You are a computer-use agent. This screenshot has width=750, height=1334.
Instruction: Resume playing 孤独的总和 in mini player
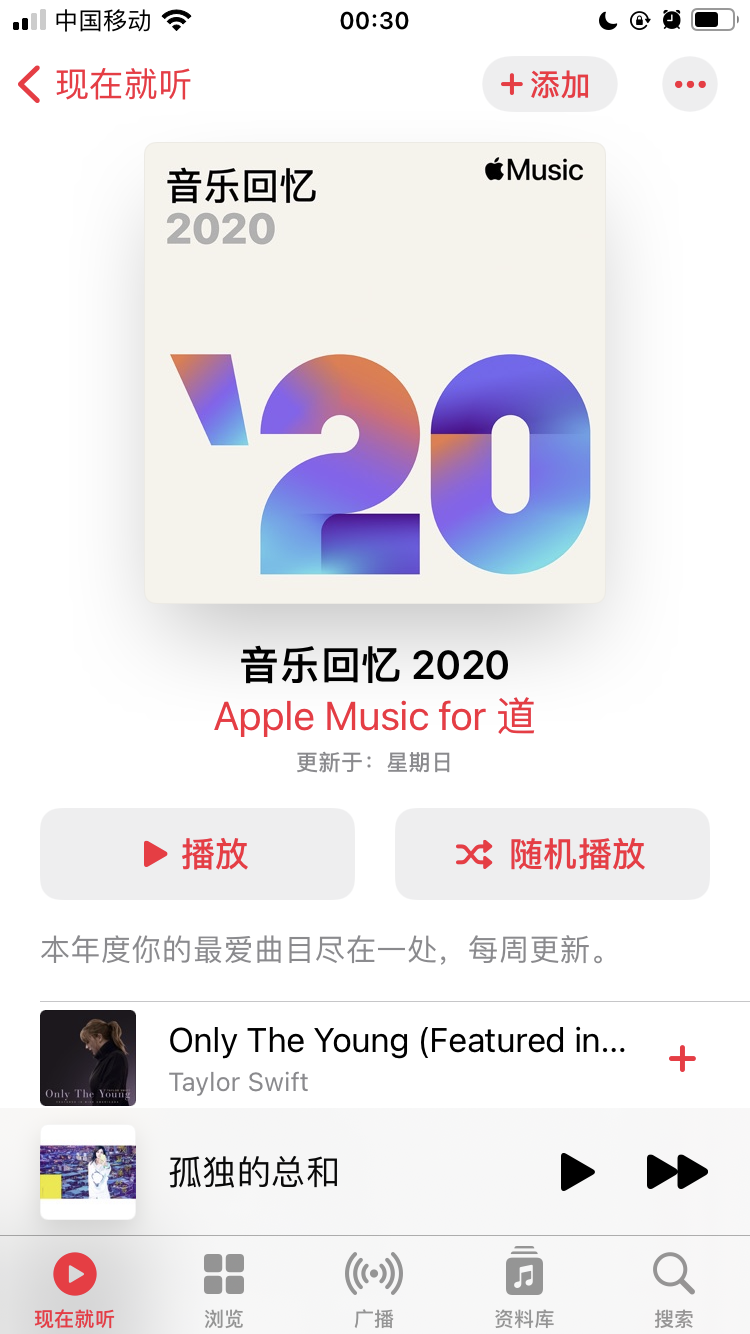577,1171
